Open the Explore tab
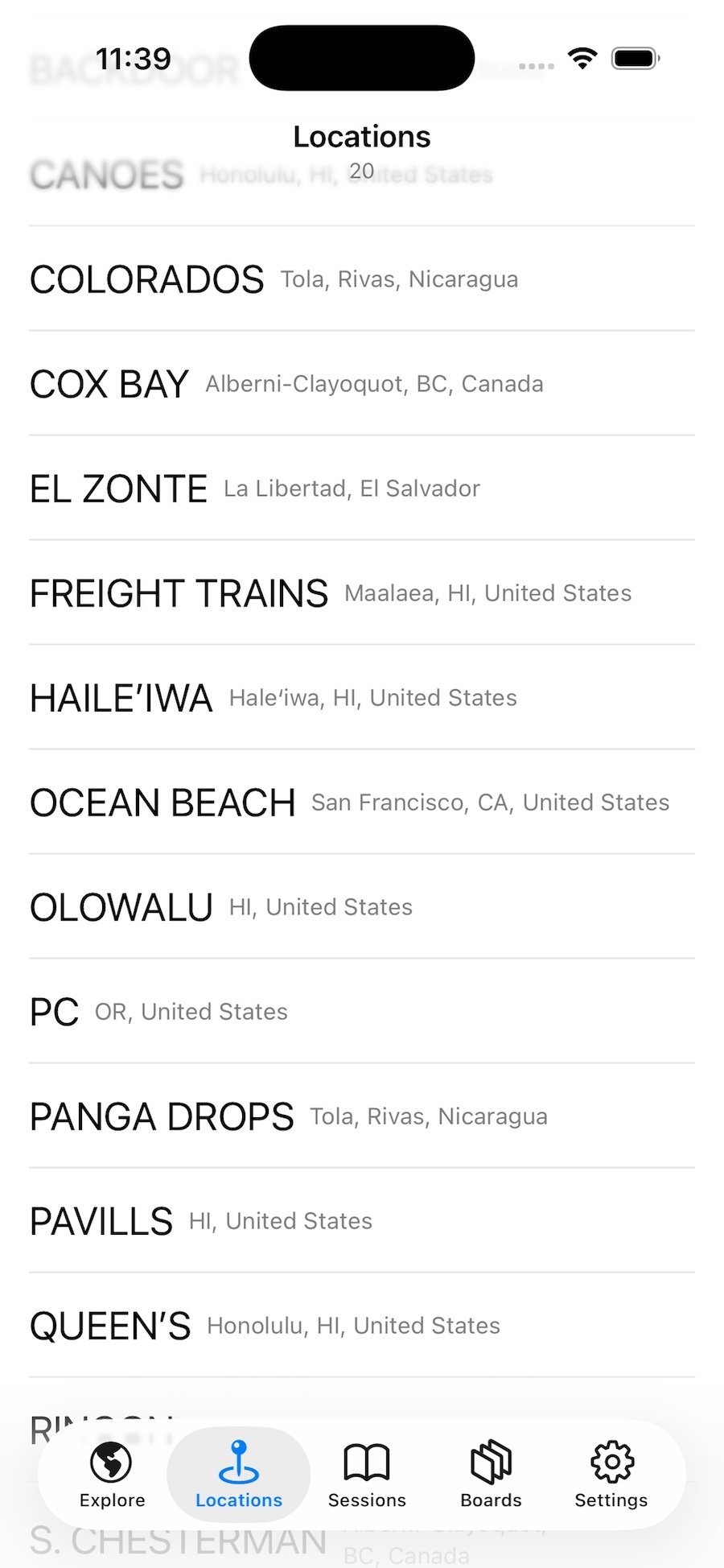Image resolution: width=724 pixels, height=1568 pixels. click(x=112, y=1475)
